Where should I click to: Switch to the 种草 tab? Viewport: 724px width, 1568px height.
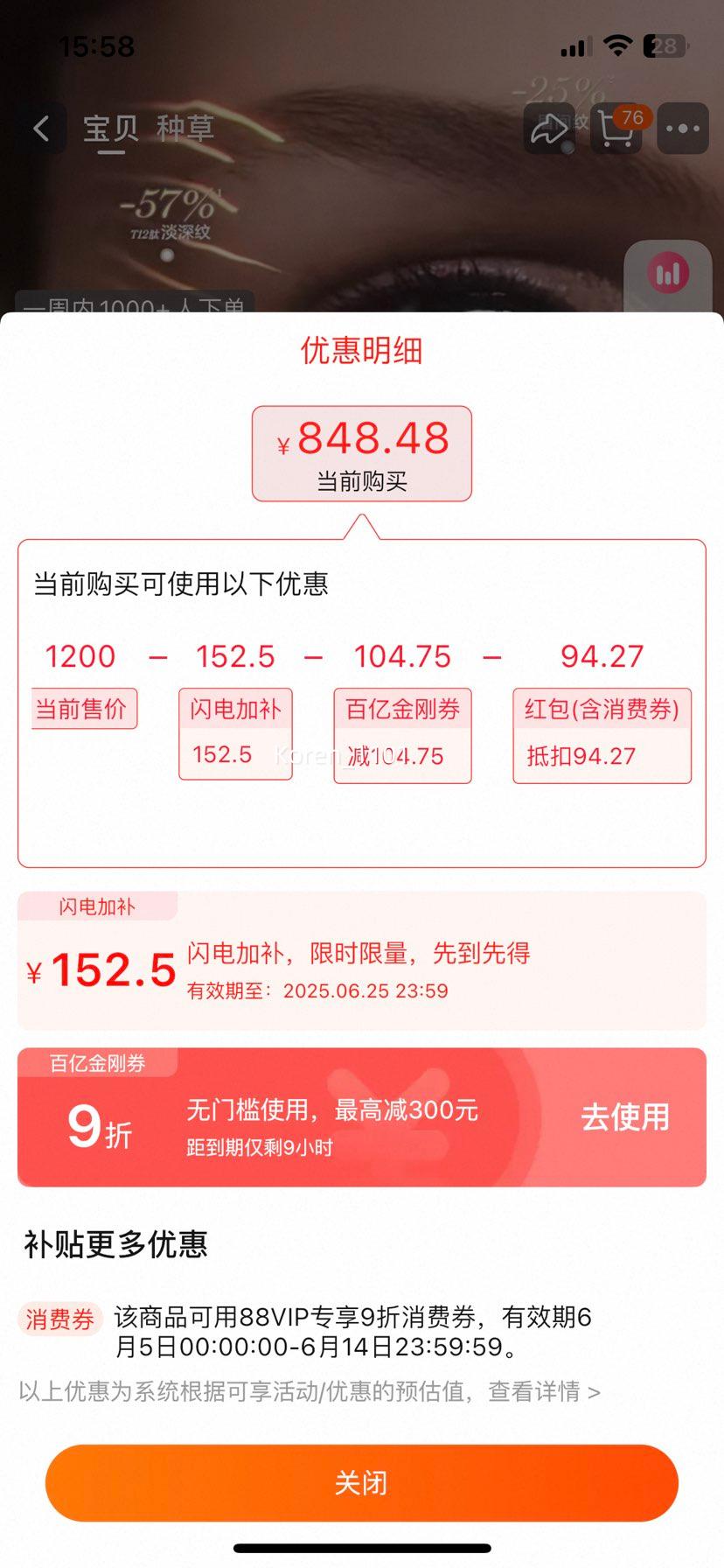pyautogui.click(x=186, y=129)
